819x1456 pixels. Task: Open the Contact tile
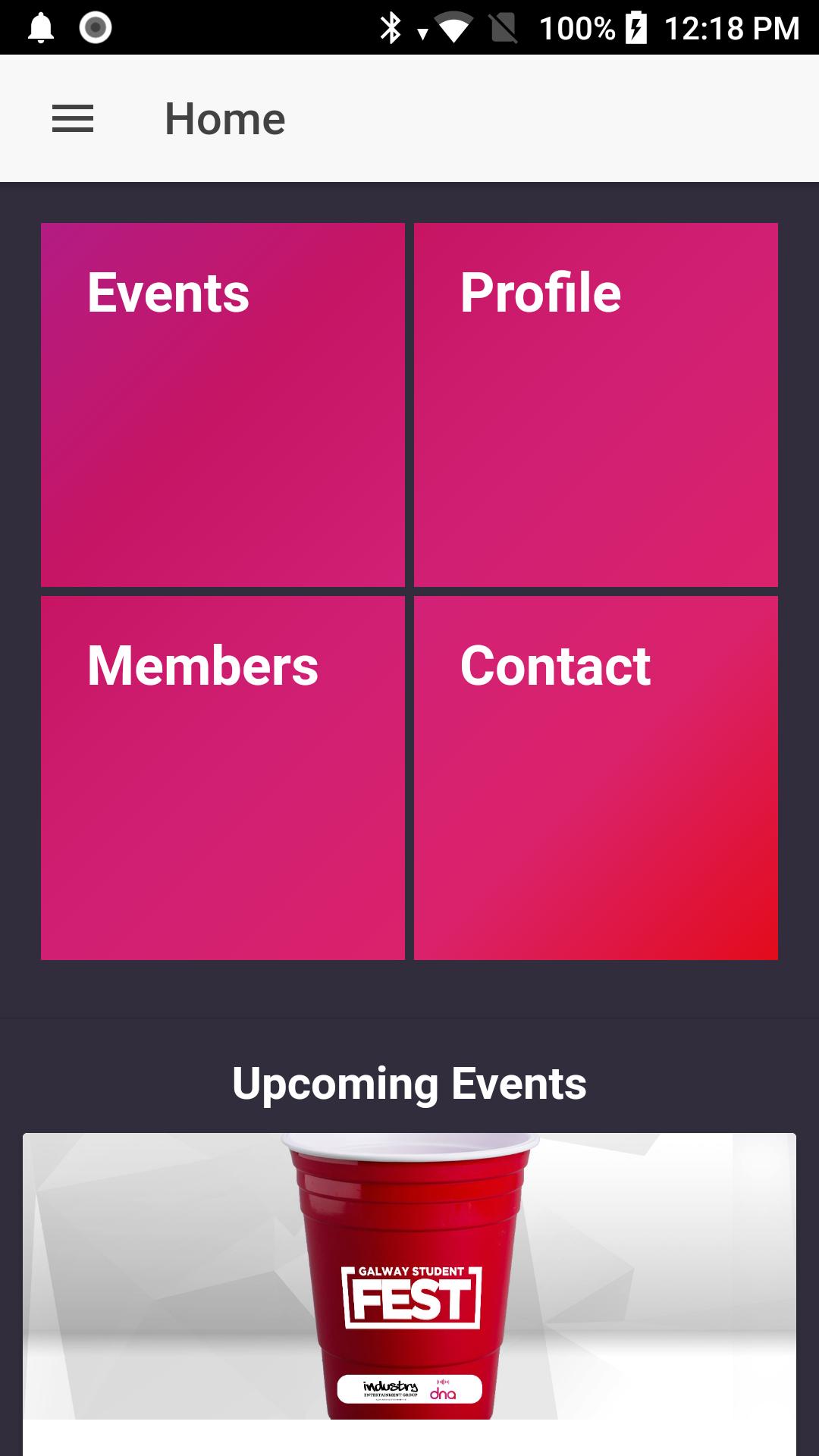point(596,777)
